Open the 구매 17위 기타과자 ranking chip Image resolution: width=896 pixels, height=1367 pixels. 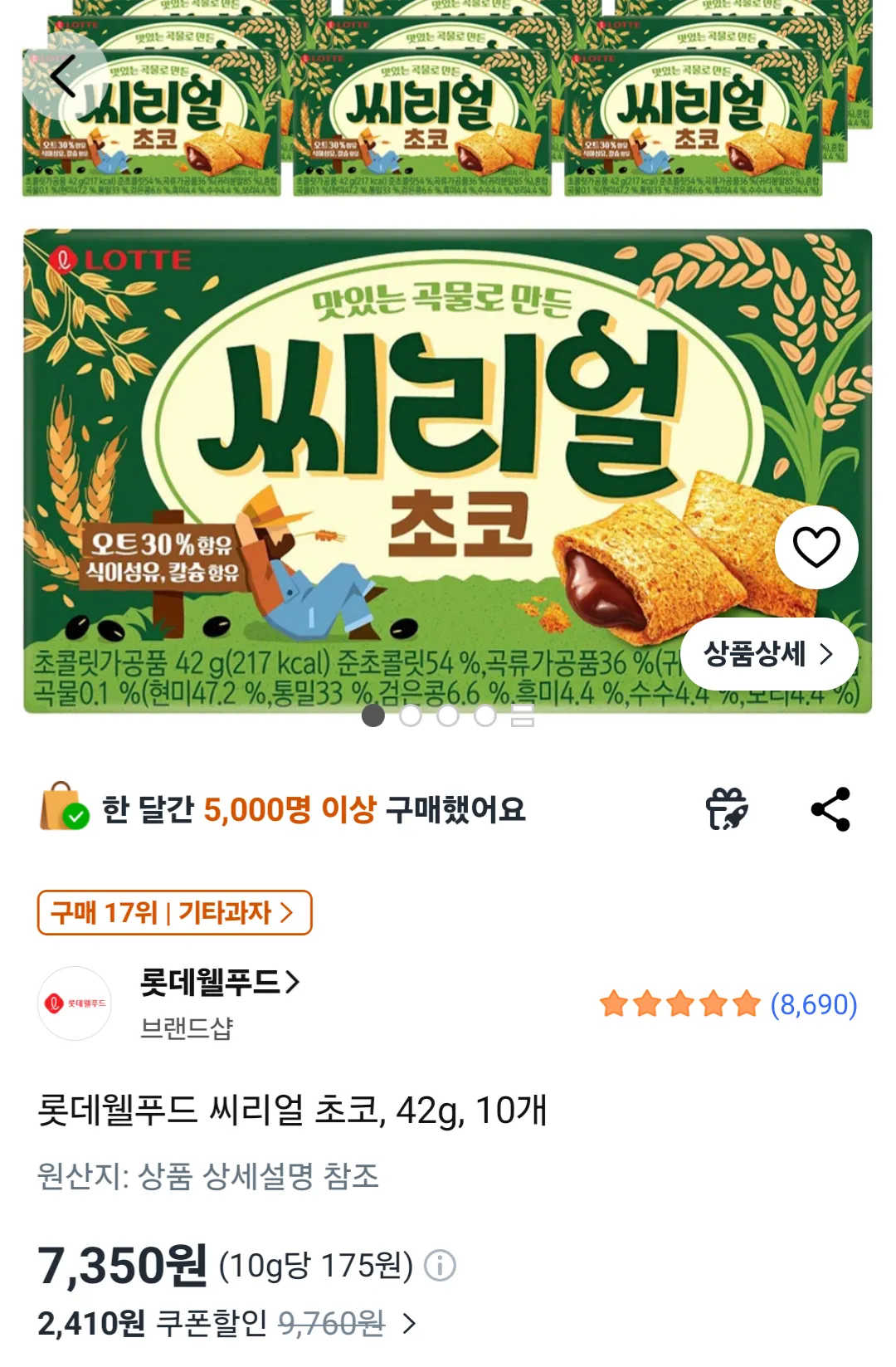pos(174,913)
